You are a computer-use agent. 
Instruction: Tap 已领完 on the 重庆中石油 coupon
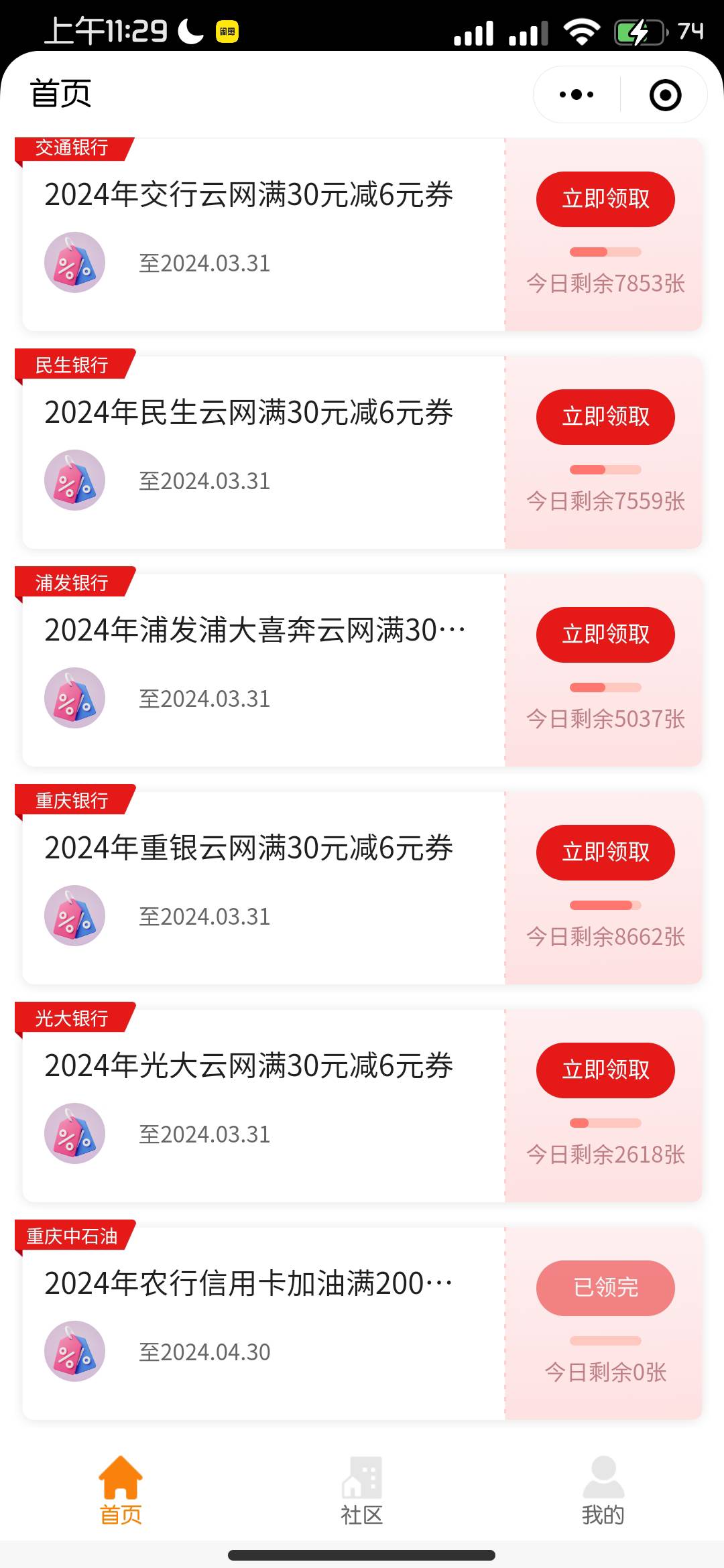click(605, 1288)
